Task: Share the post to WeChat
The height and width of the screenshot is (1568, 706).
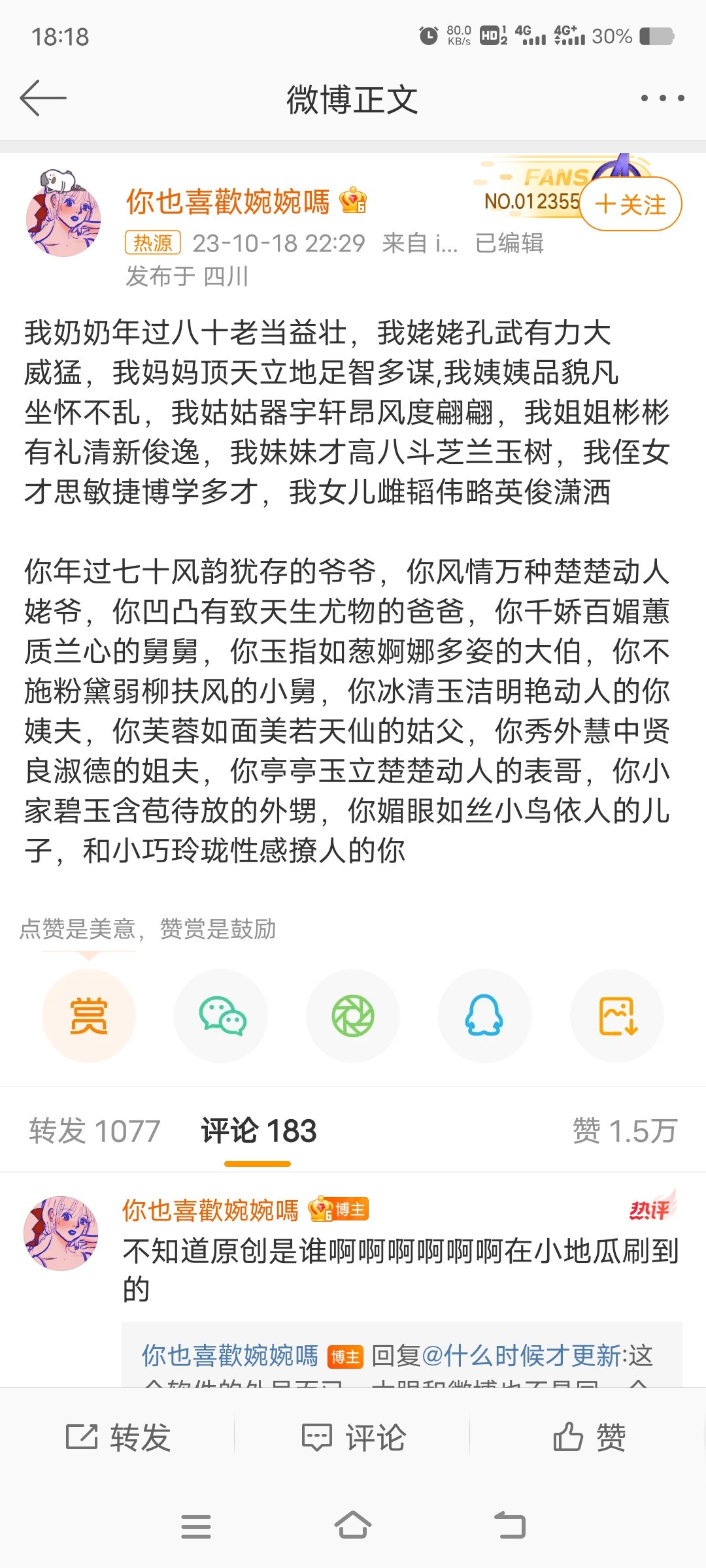Action: click(221, 1016)
